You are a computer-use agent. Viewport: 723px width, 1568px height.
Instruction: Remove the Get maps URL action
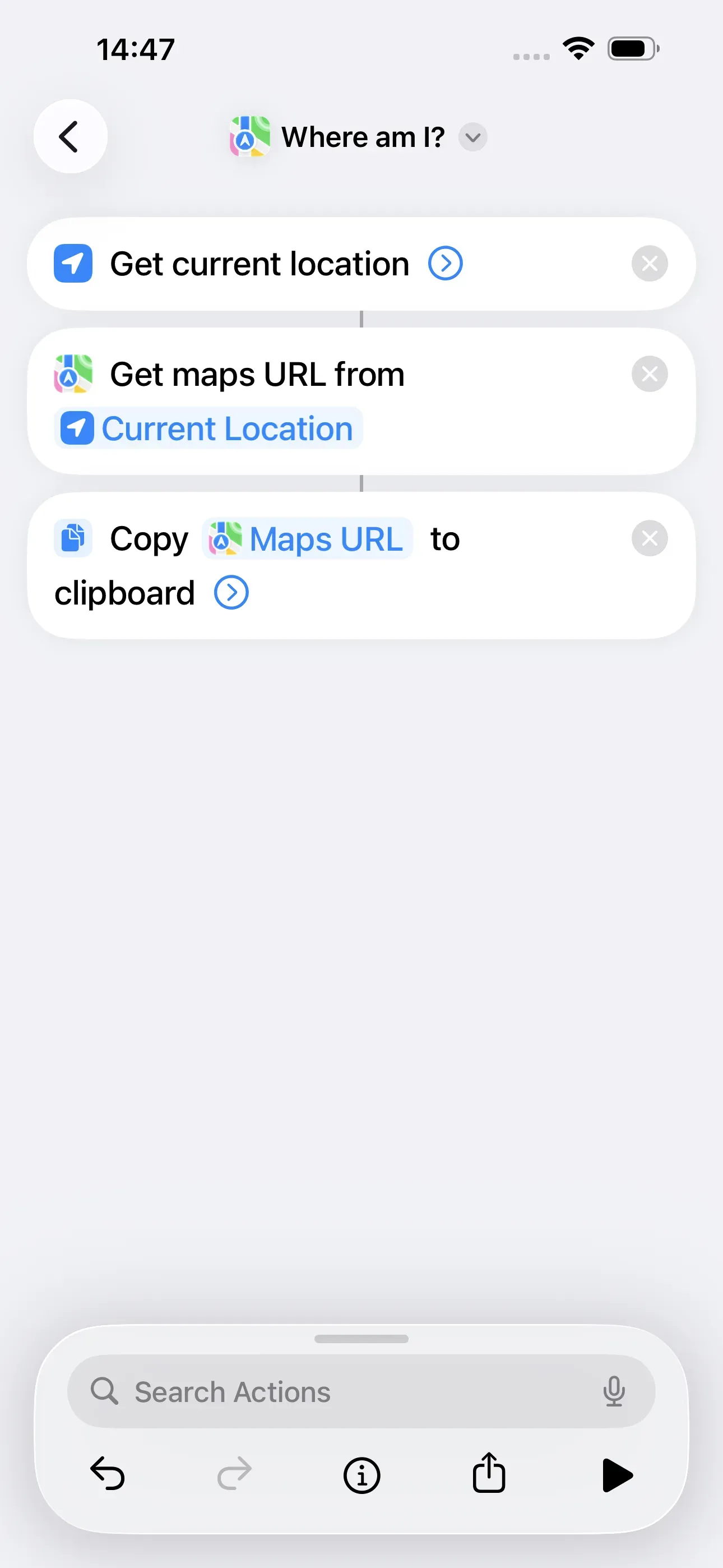pyautogui.click(x=650, y=373)
